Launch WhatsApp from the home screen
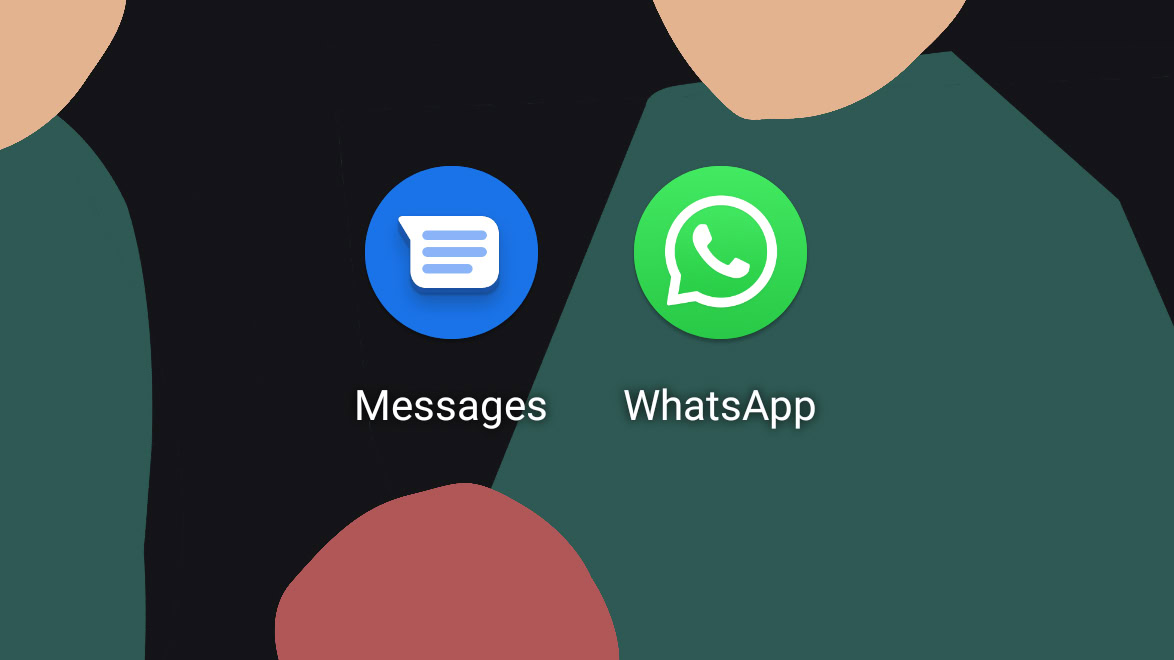The width and height of the screenshot is (1174, 660). 720,252
